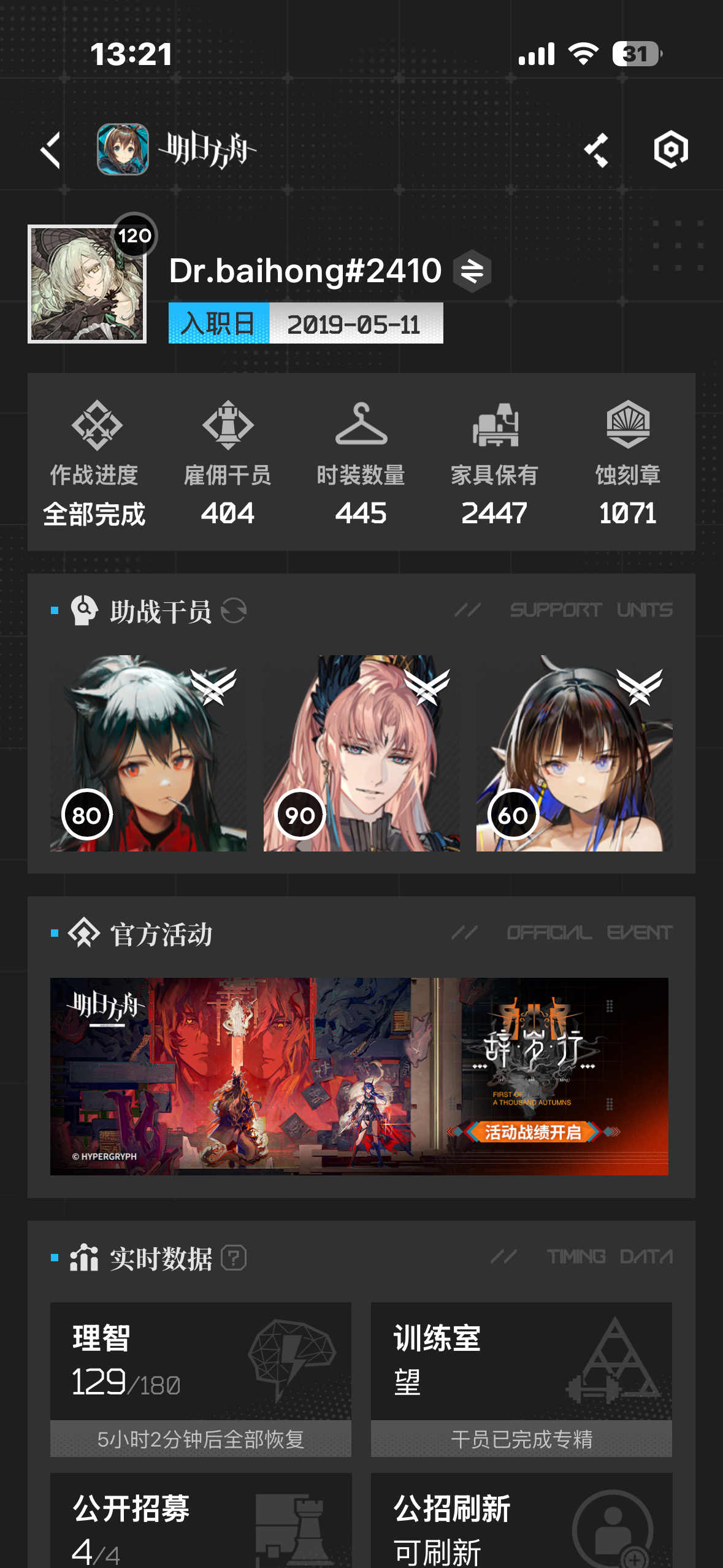723x1568 pixels.
Task: Open the share icon in header
Action: 596,150
